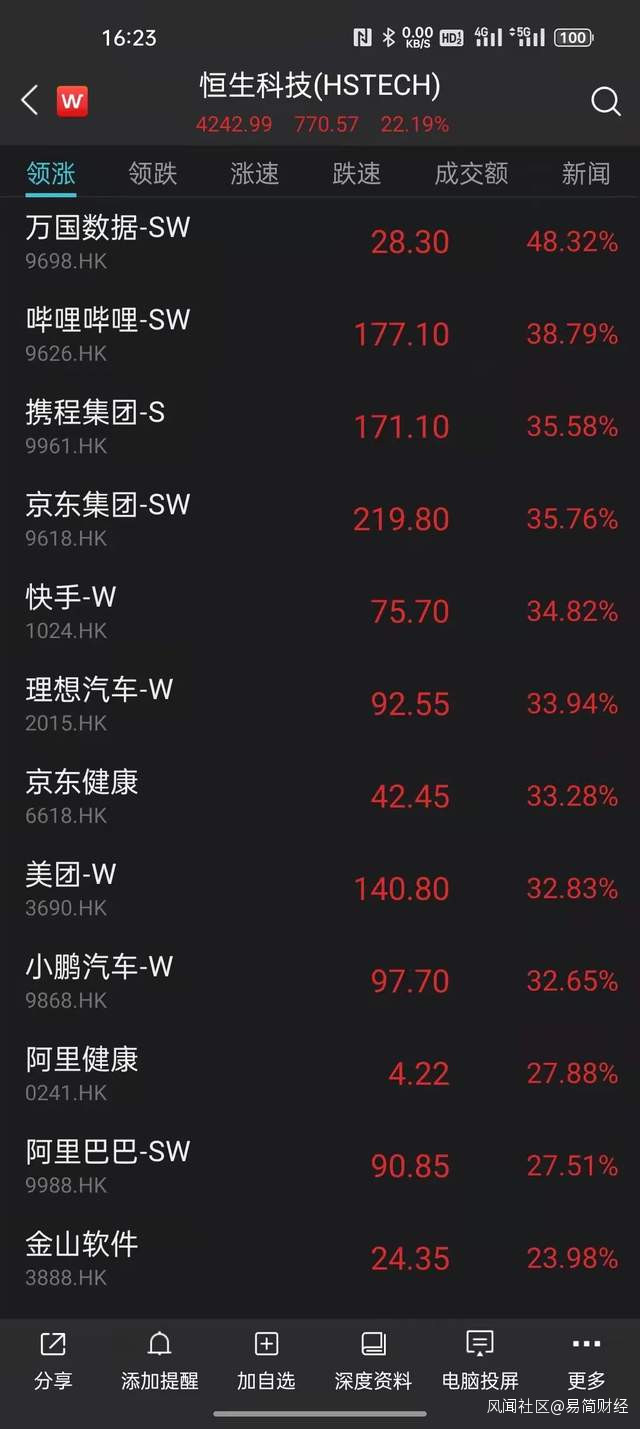Viewport: 640px width, 1429px height.
Task: Open the 成交额 tab
Action: pyautogui.click(x=471, y=174)
